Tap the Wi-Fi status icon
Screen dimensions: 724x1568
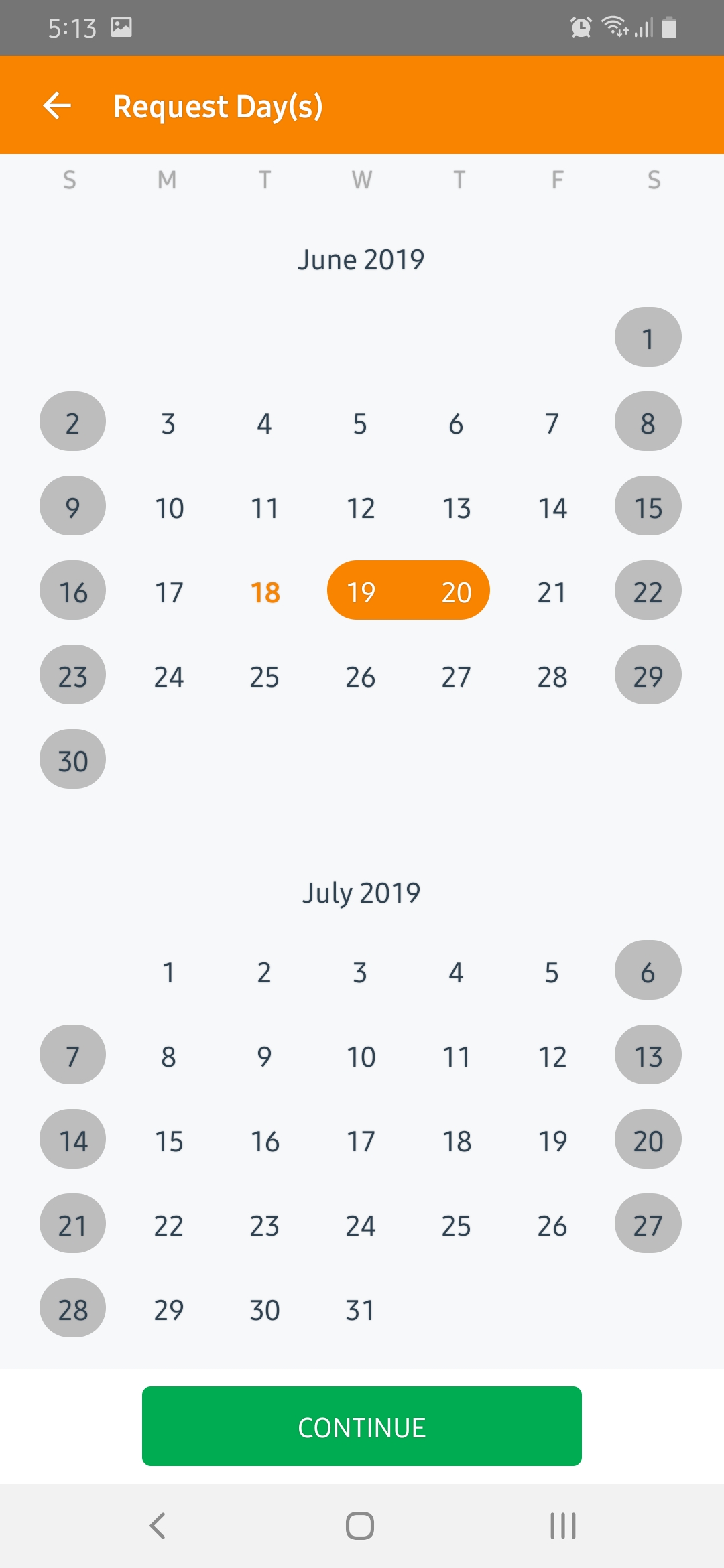(x=615, y=27)
